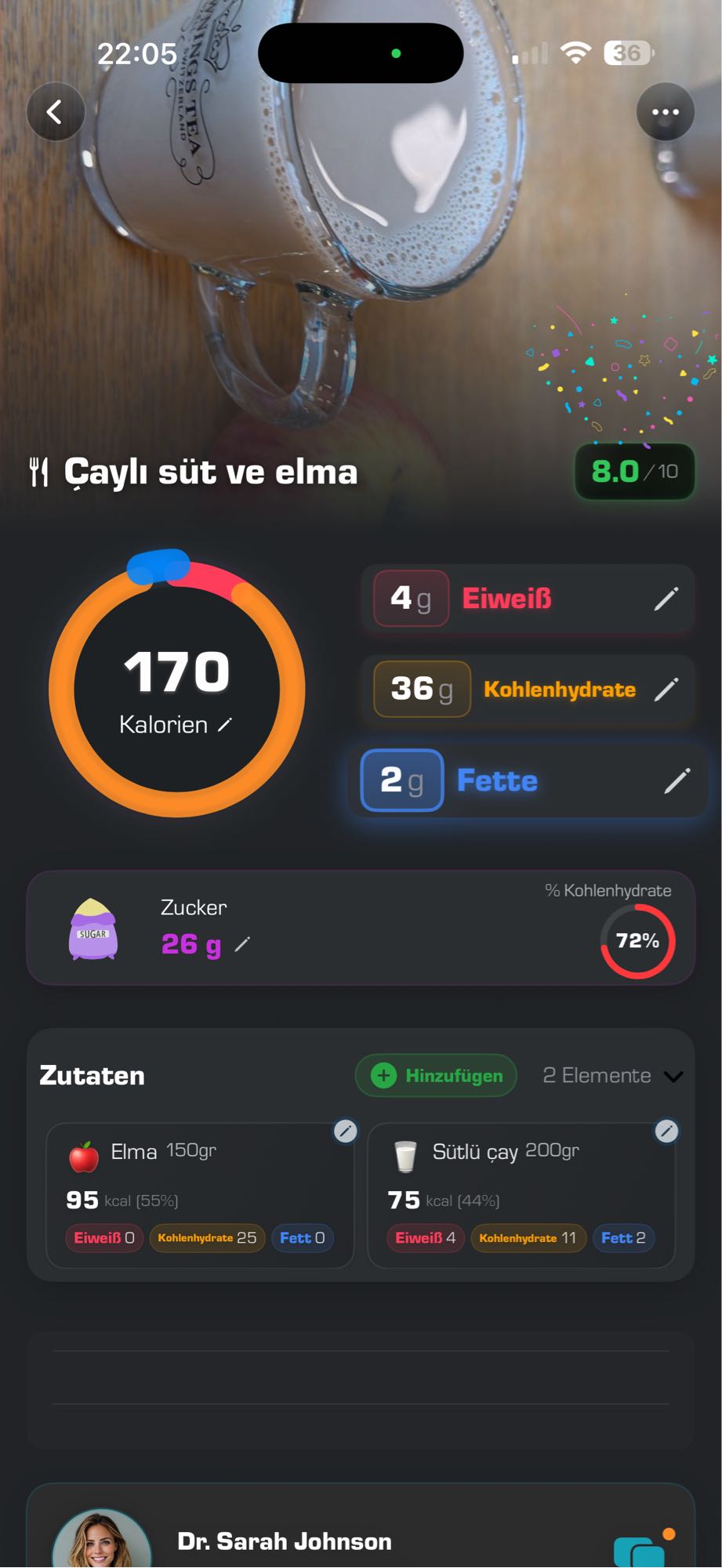This screenshot has width=722, height=1568.
Task: Edit the Zucker amount via its pencil
Action: (x=241, y=945)
